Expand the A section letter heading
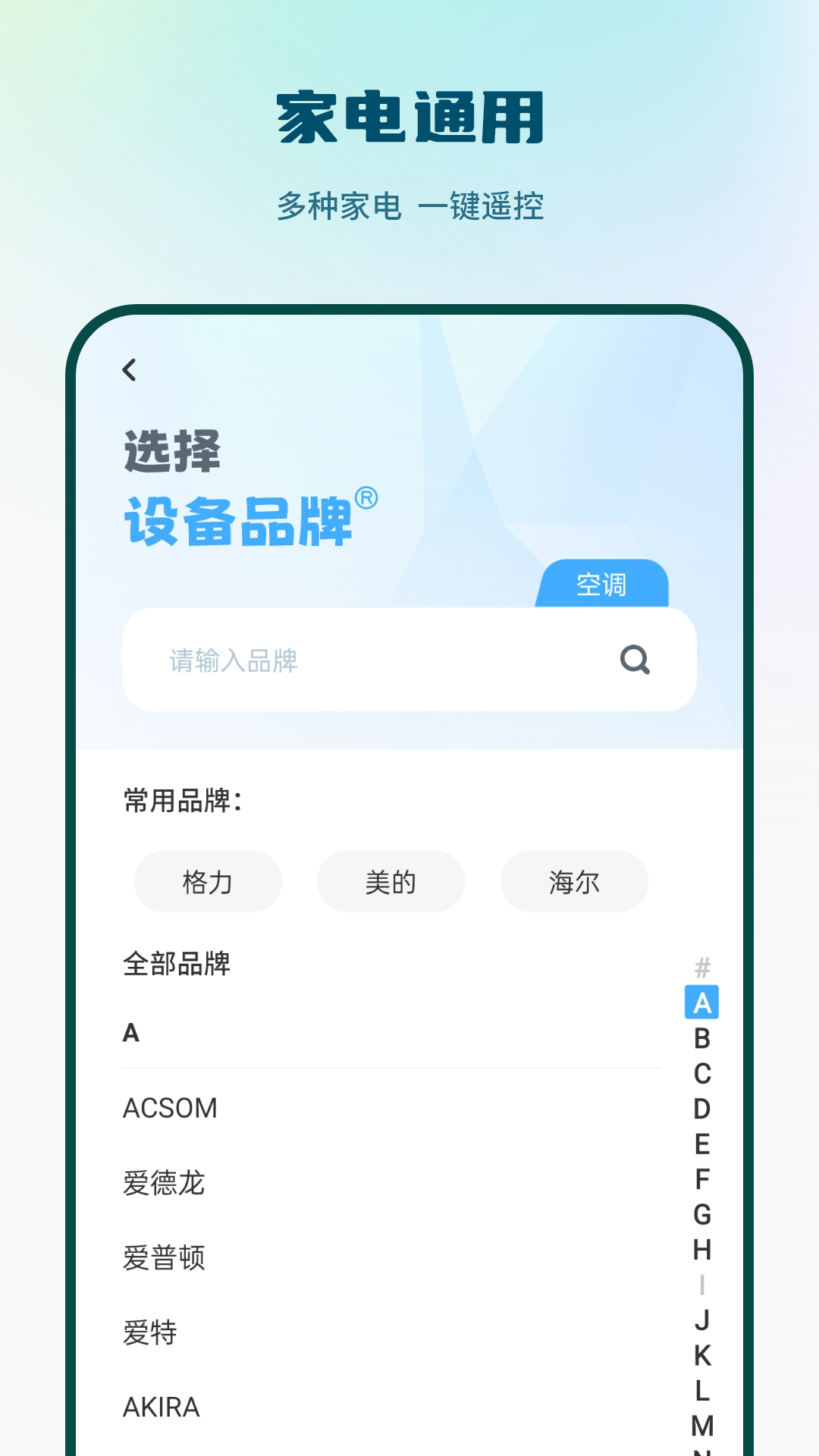The image size is (819, 1456). coord(129,1033)
